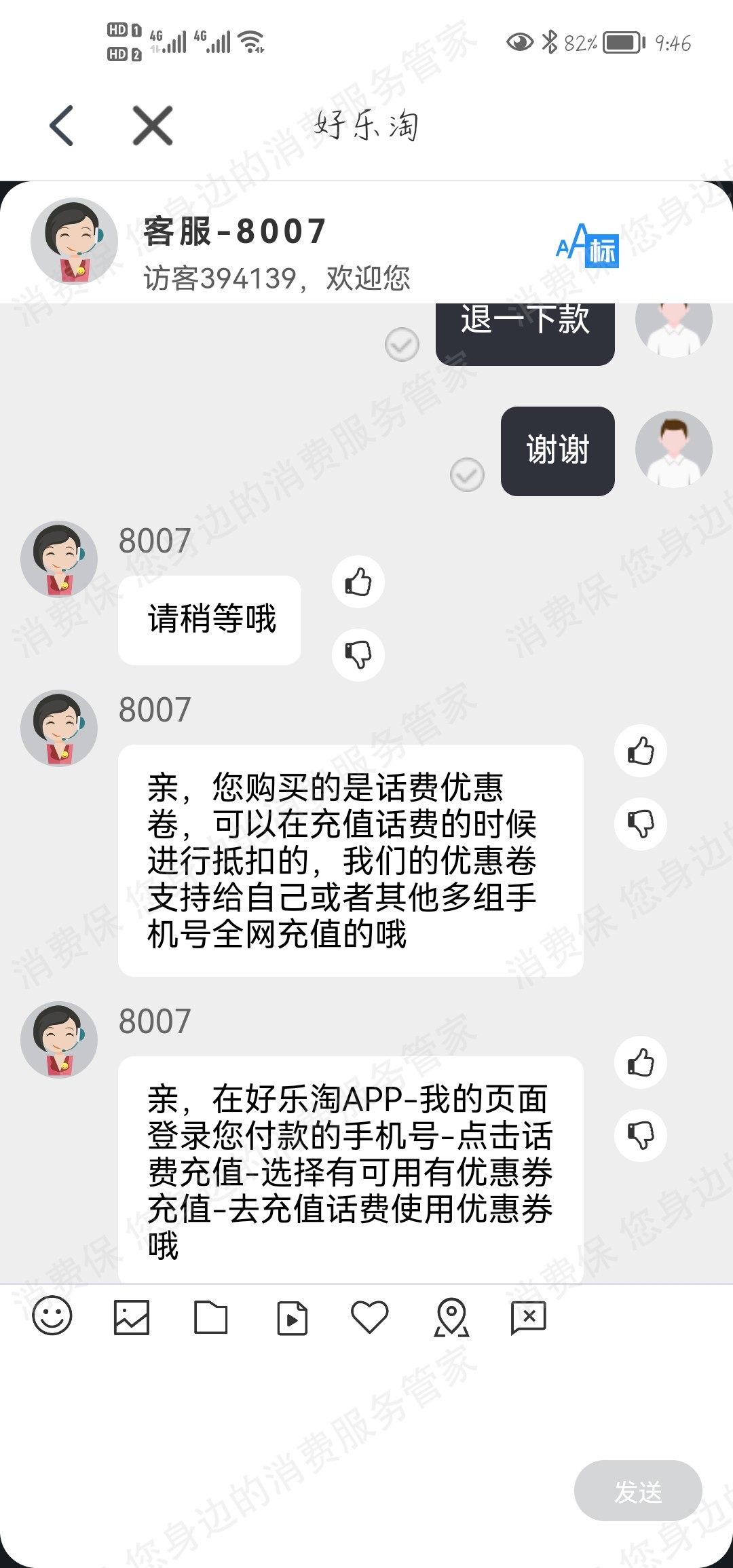Dislike the reply '请稍等哦'
This screenshot has width=733, height=1568.
click(358, 654)
